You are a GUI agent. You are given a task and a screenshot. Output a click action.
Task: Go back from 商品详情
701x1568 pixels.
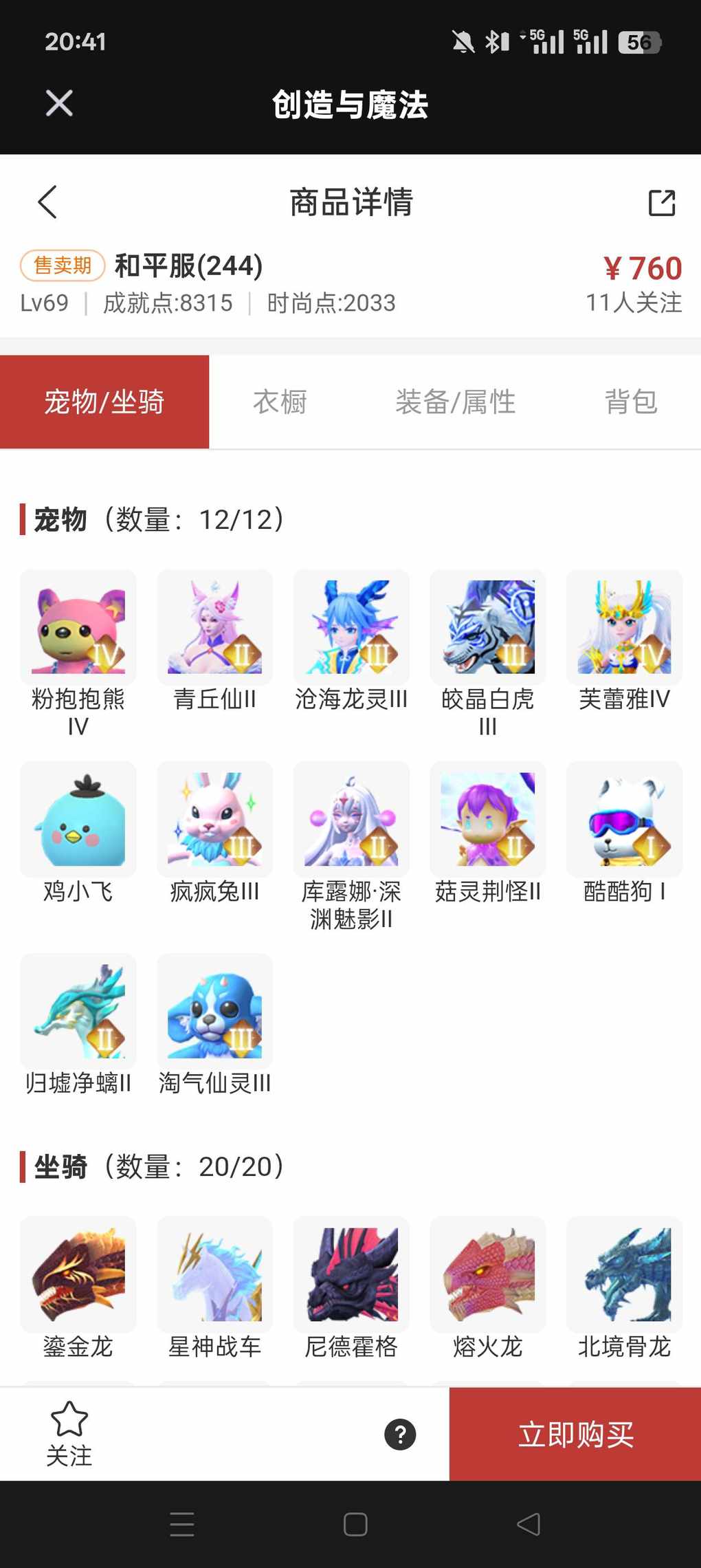point(47,202)
